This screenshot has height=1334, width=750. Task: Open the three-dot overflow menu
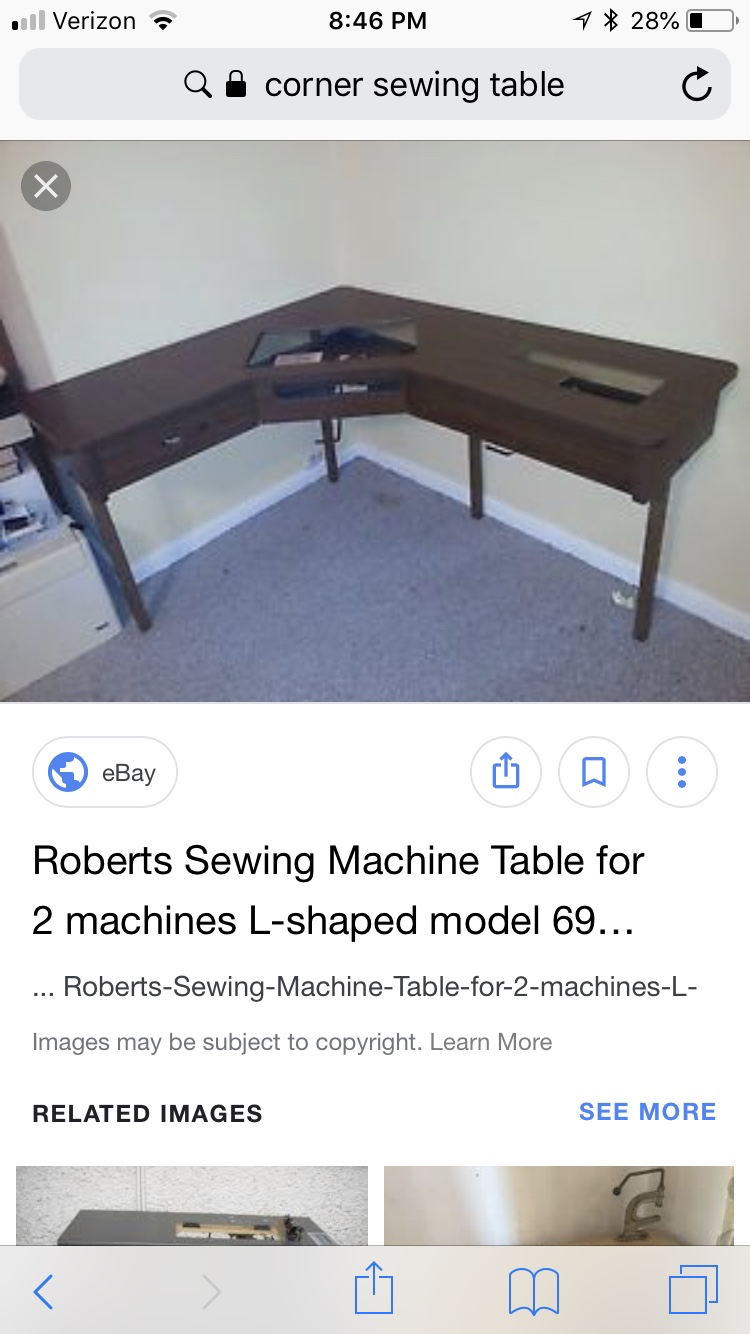pyautogui.click(x=682, y=772)
